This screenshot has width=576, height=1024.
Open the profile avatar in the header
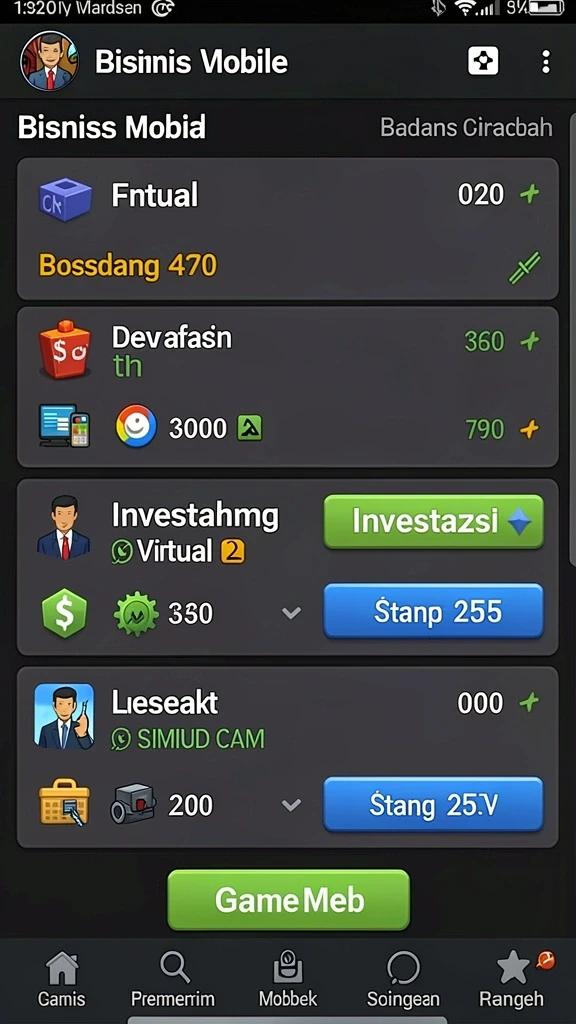[50, 61]
